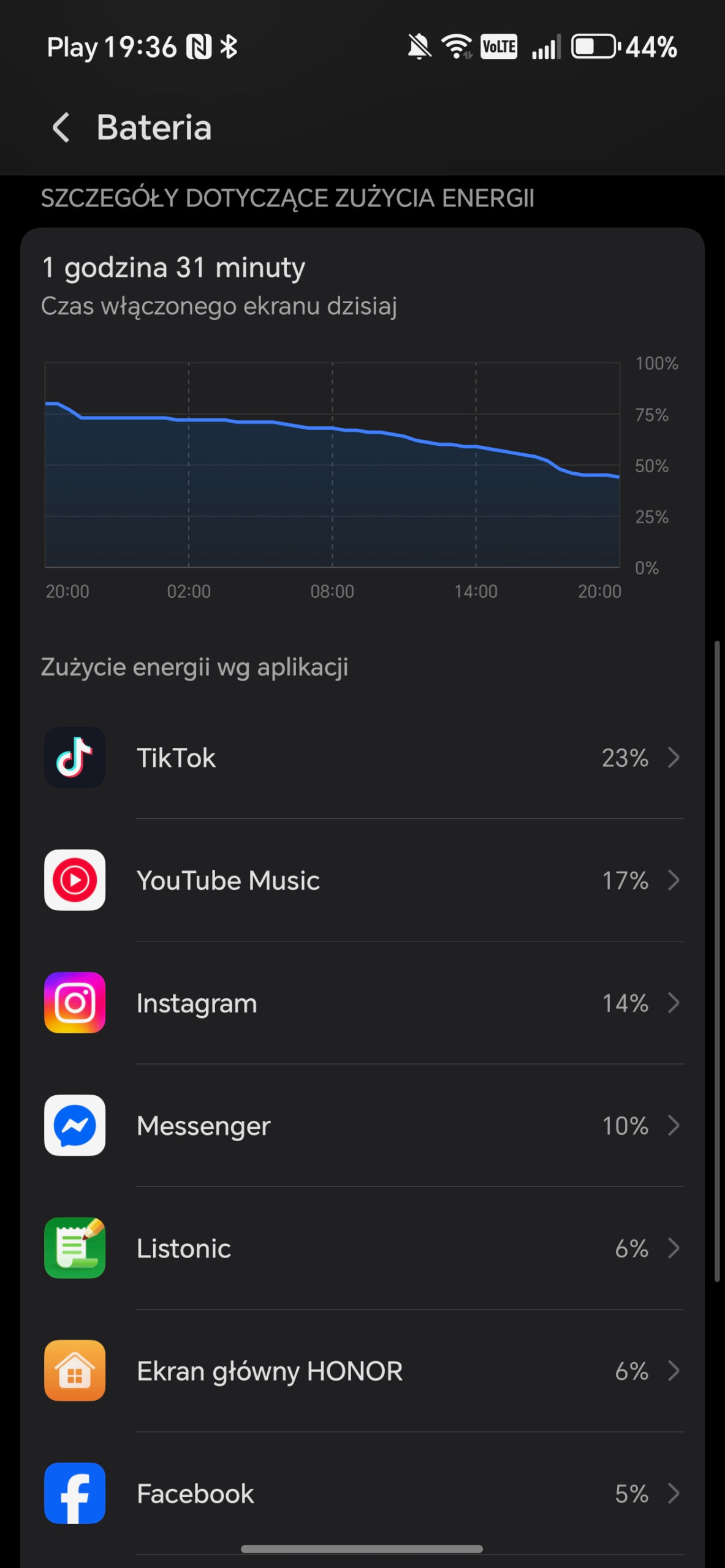Open Listonic power usage entry
The height and width of the screenshot is (1568, 725).
tap(362, 1248)
